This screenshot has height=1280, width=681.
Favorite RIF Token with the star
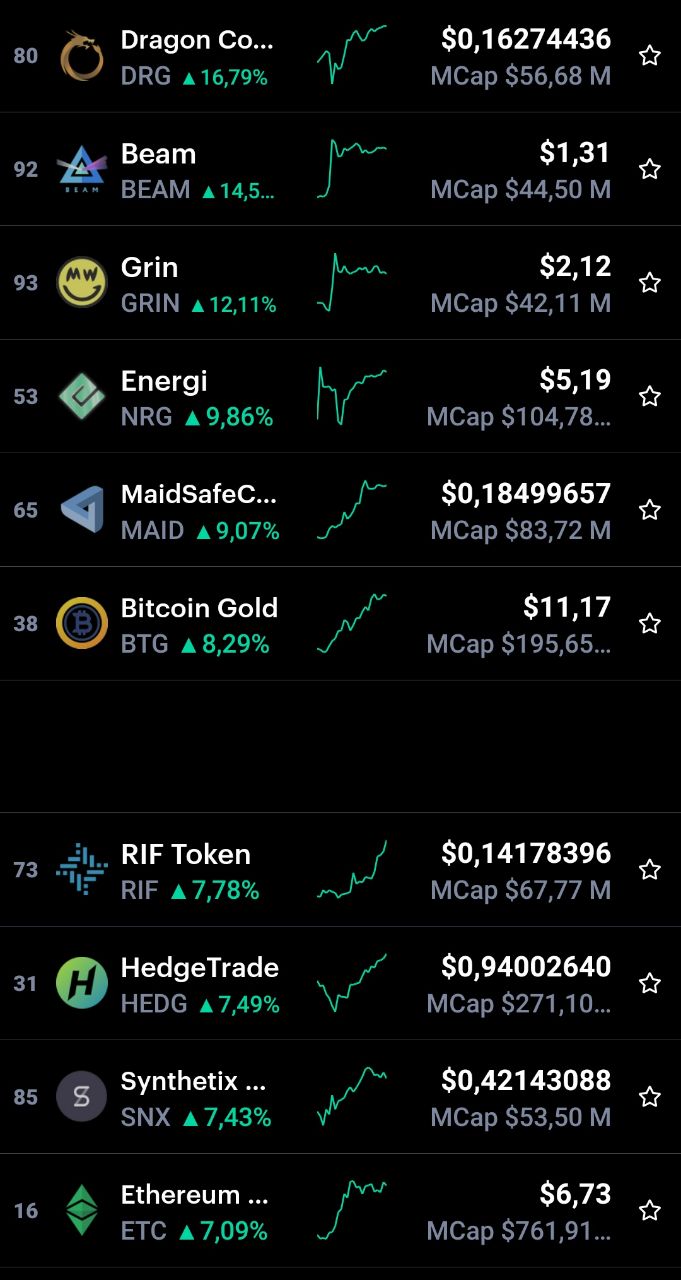point(650,870)
